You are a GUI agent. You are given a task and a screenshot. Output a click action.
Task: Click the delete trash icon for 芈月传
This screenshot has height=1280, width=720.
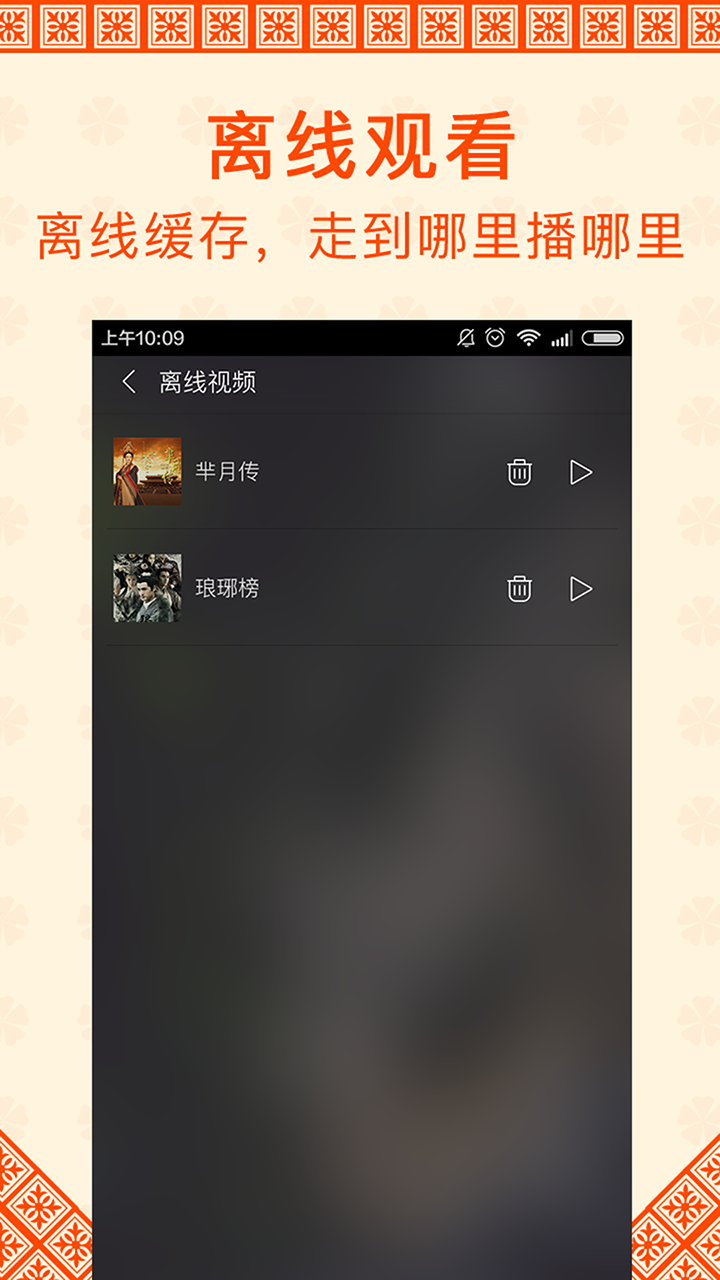tap(518, 473)
